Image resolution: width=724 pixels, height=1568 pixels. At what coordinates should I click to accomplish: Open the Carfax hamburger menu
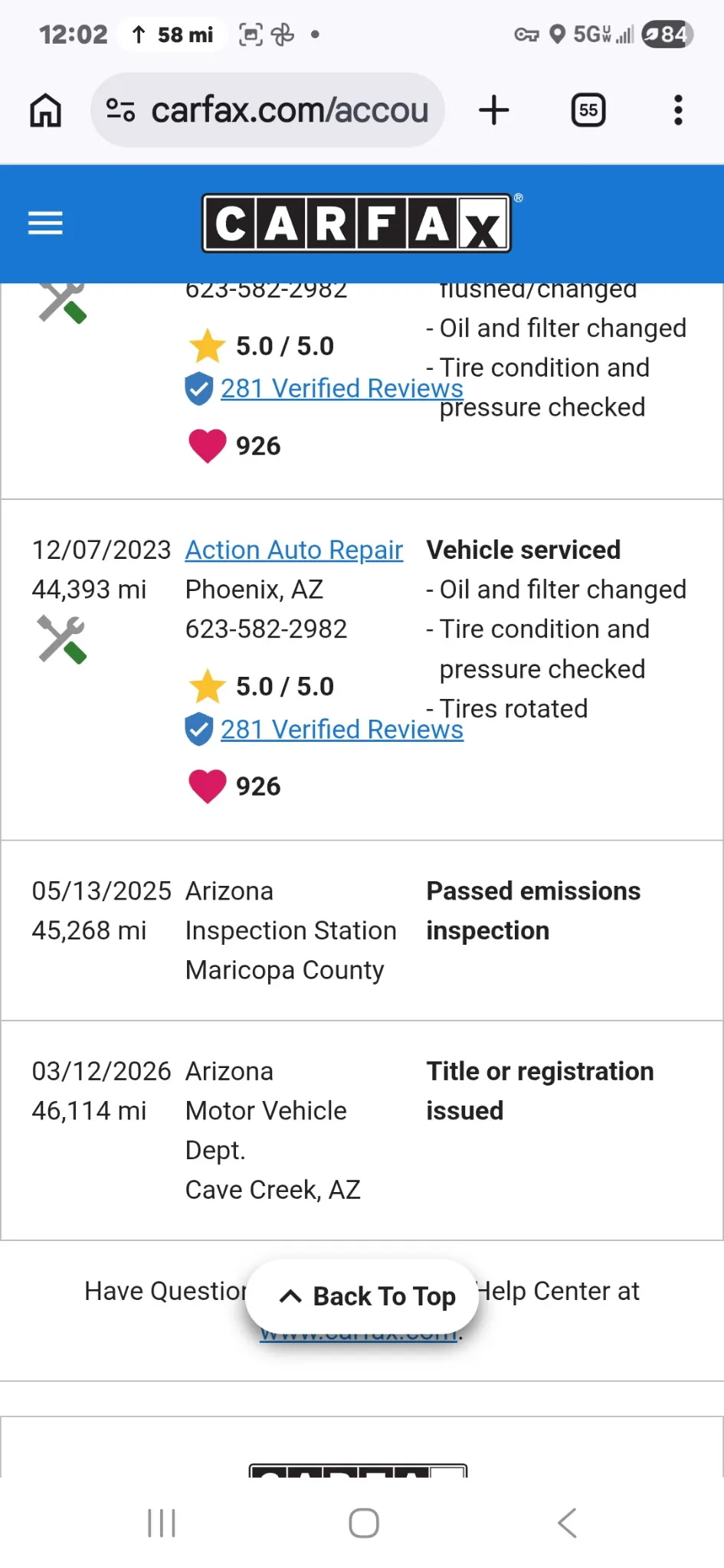[45, 223]
